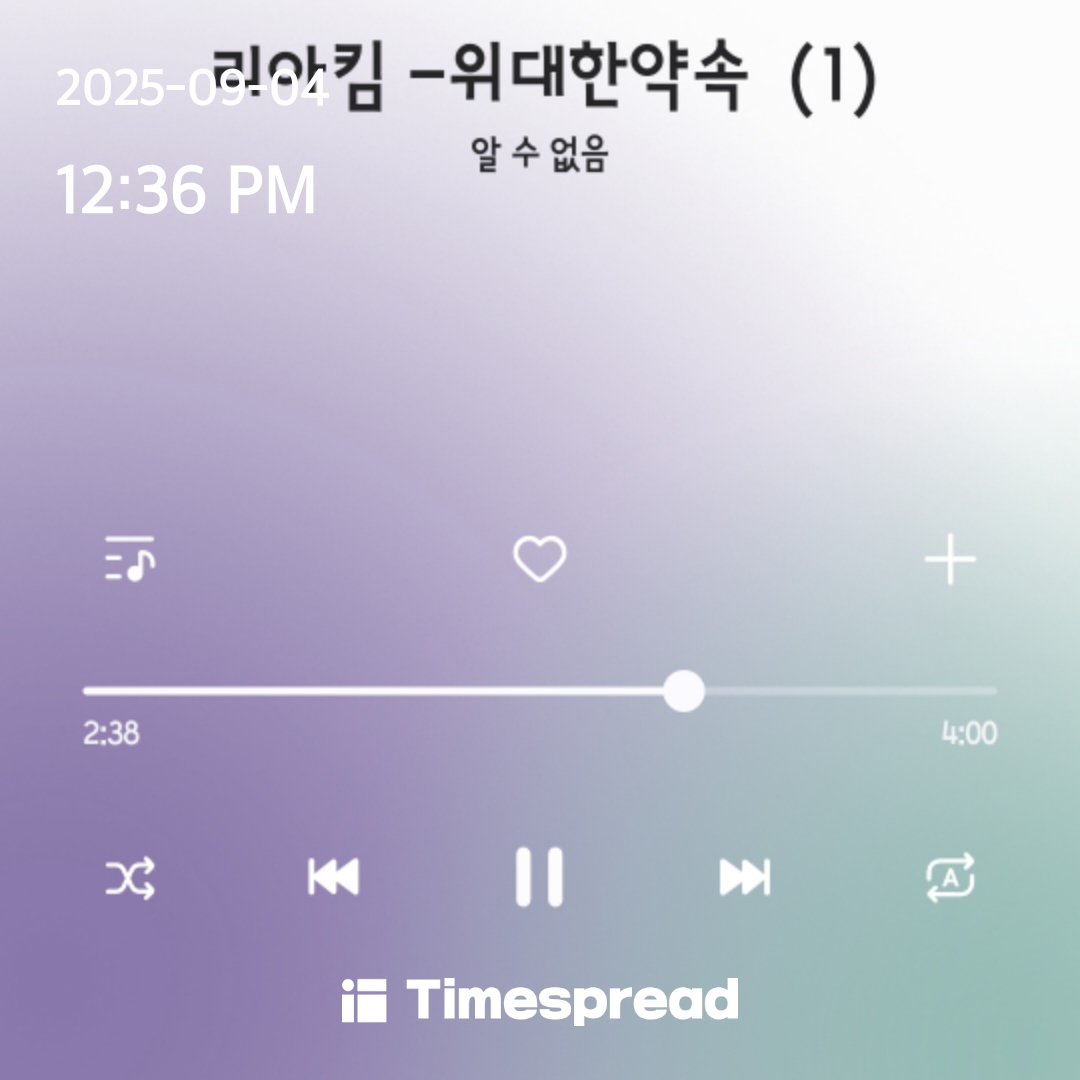Open the current playing queue
The height and width of the screenshot is (1080, 1080).
coord(130,560)
